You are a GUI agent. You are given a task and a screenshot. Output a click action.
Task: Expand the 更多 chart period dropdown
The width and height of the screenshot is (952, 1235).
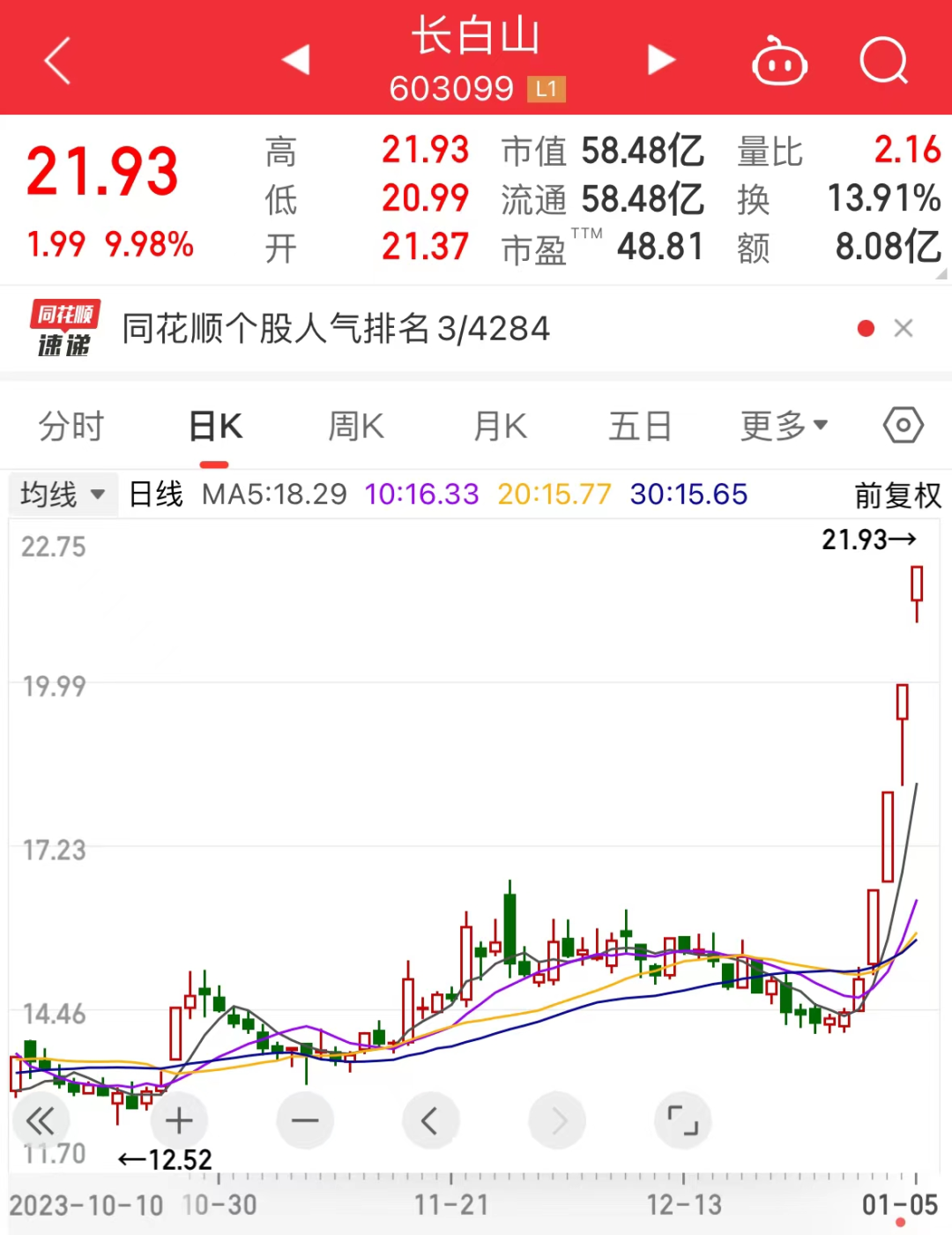(x=784, y=427)
